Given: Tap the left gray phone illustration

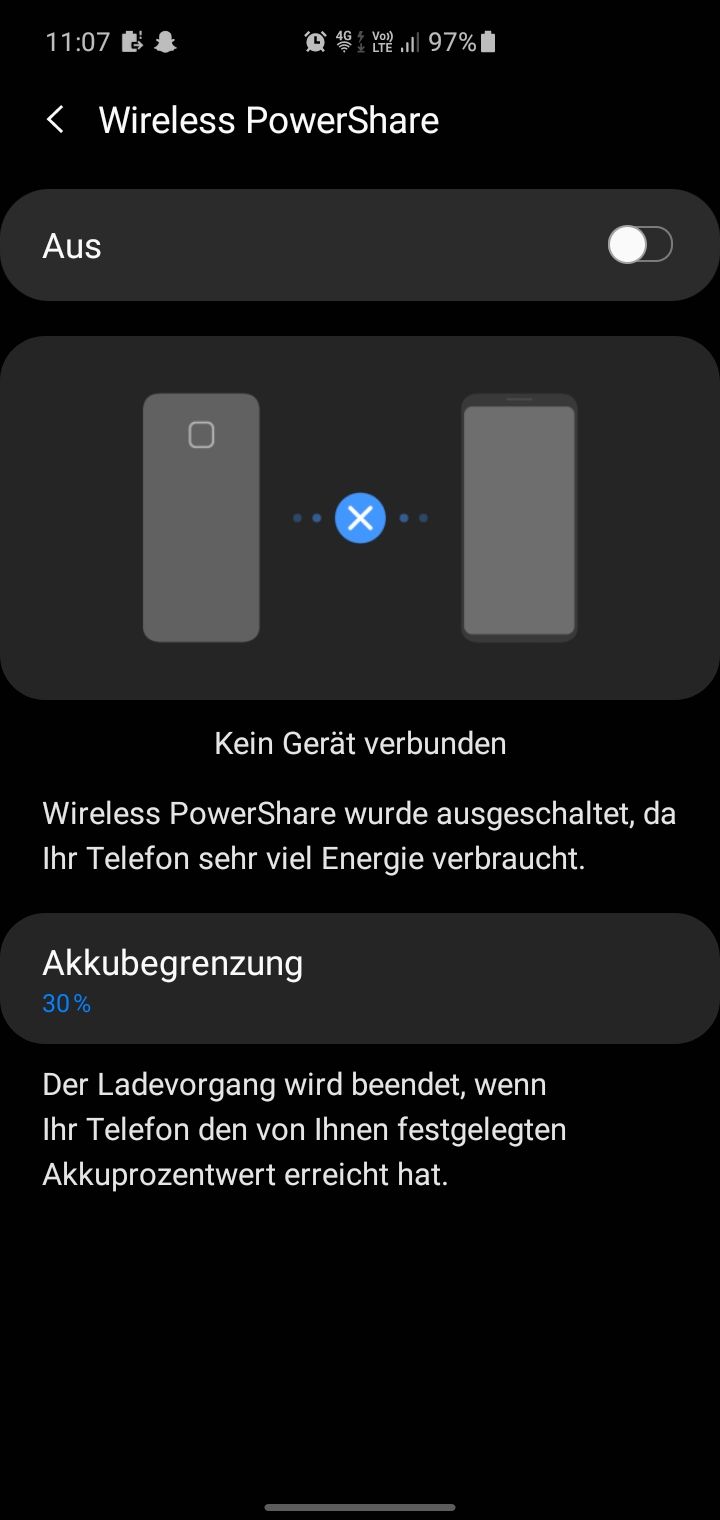Looking at the screenshot, I should tap(201, 517).
